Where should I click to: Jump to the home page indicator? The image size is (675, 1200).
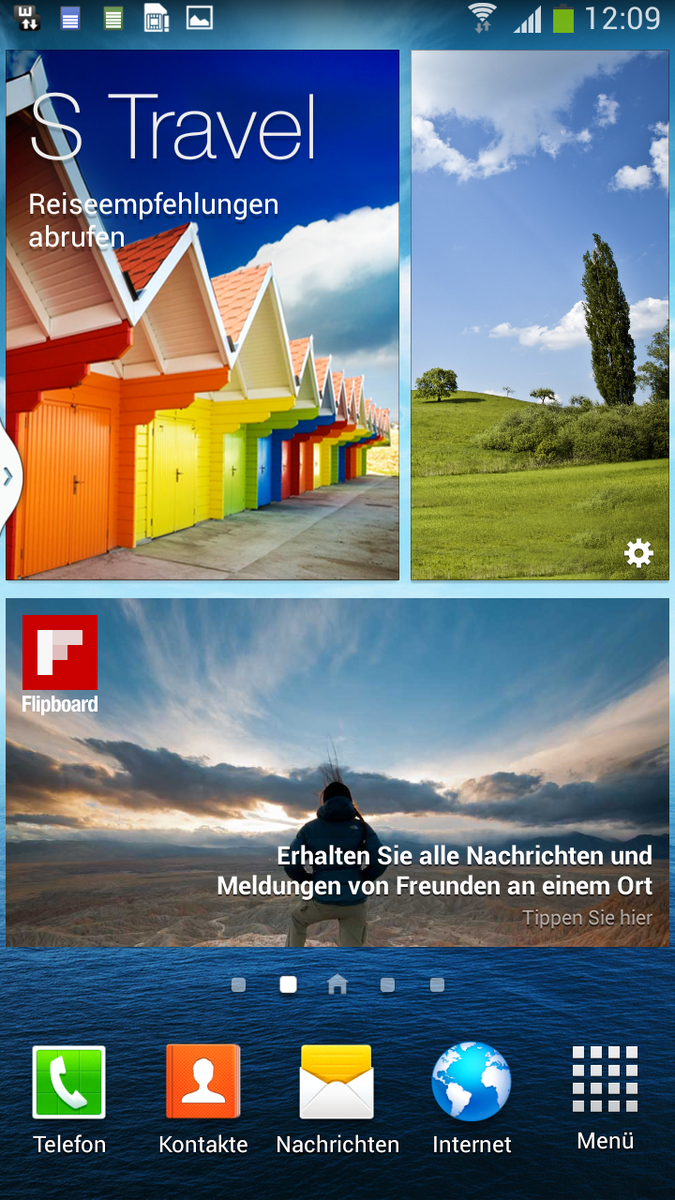pos(337,985)
